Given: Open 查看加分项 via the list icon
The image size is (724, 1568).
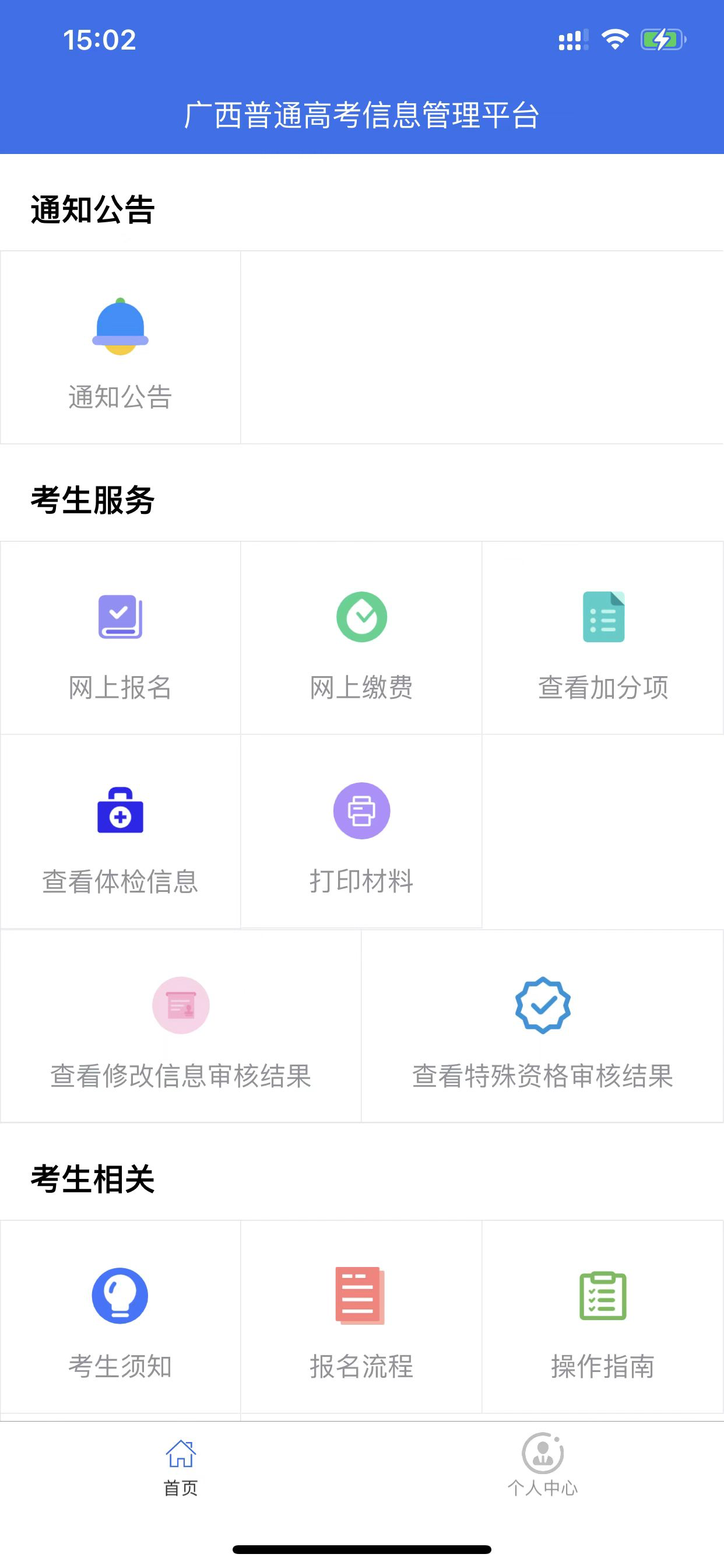Looking at the screenshot, I should [603, 617].
